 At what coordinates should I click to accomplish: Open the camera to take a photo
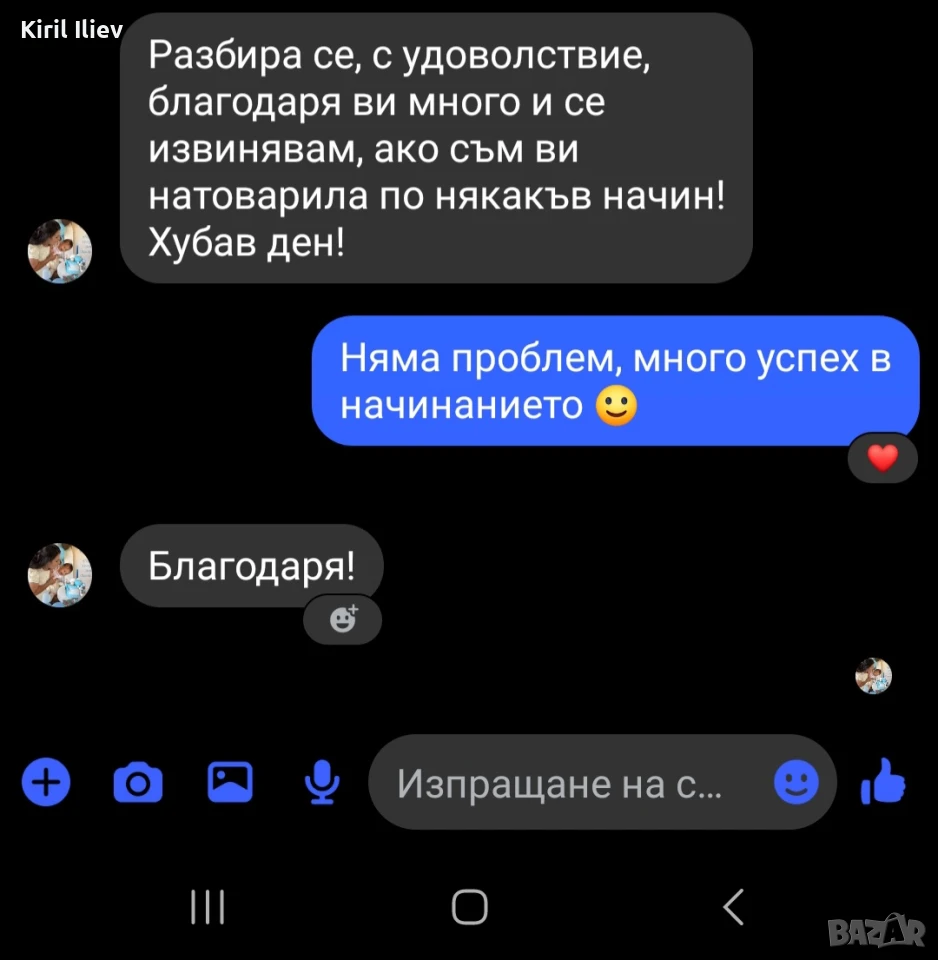[138, 782]
